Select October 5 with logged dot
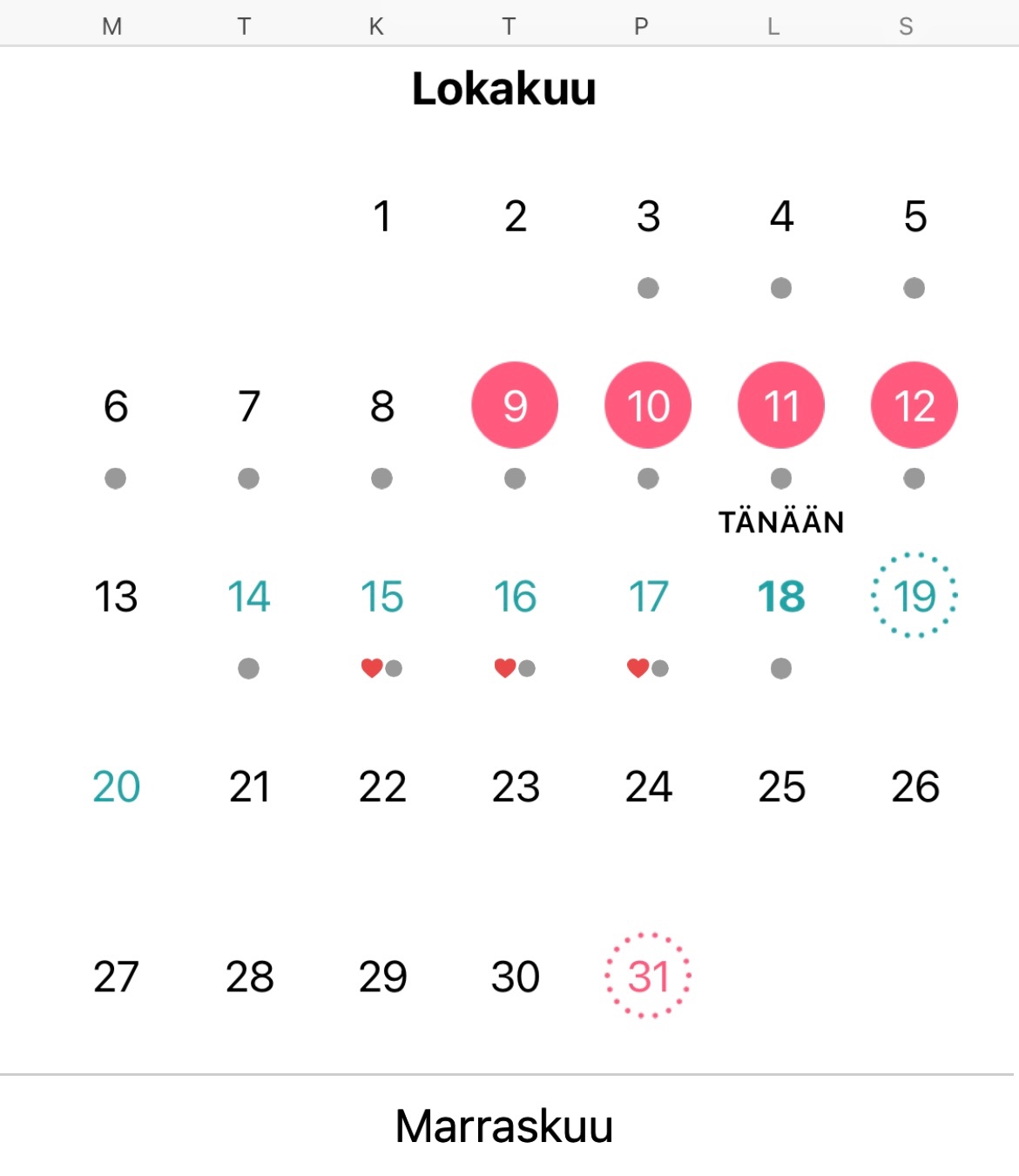Image resolution: width=1019 pixels, height=1176 pixels. (914, 216)
